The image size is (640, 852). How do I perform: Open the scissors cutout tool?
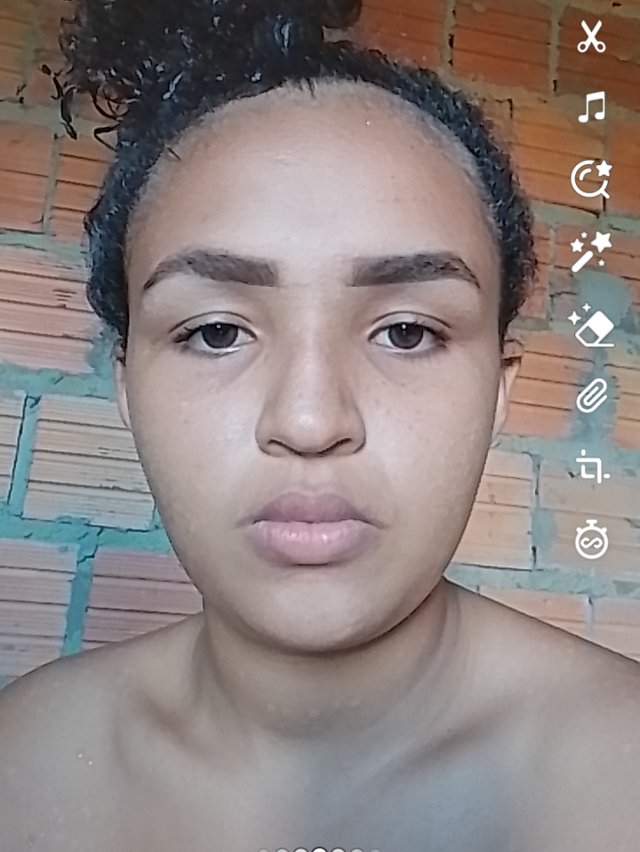tap(591, 37)
